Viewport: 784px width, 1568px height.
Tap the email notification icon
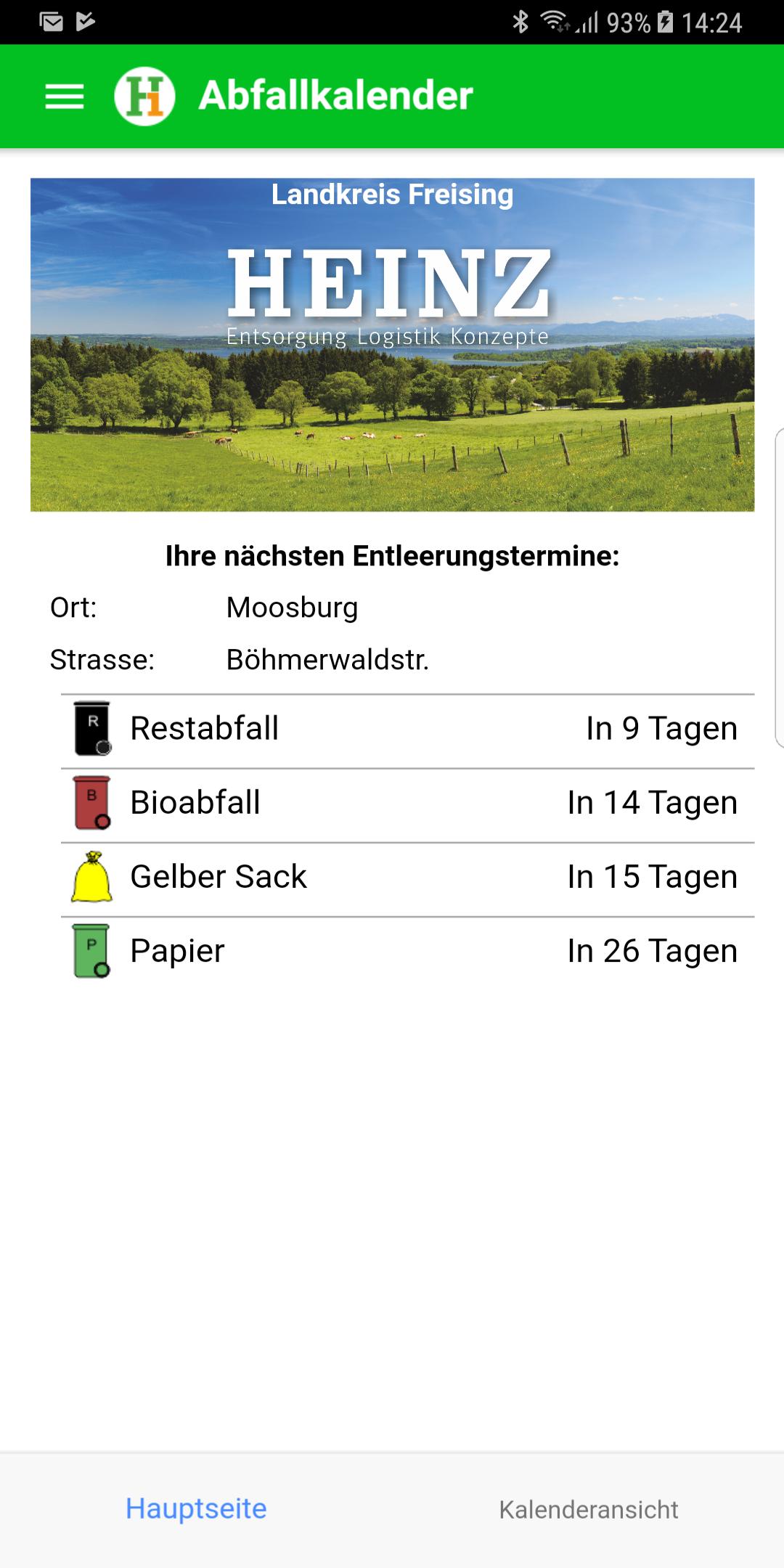52,22
